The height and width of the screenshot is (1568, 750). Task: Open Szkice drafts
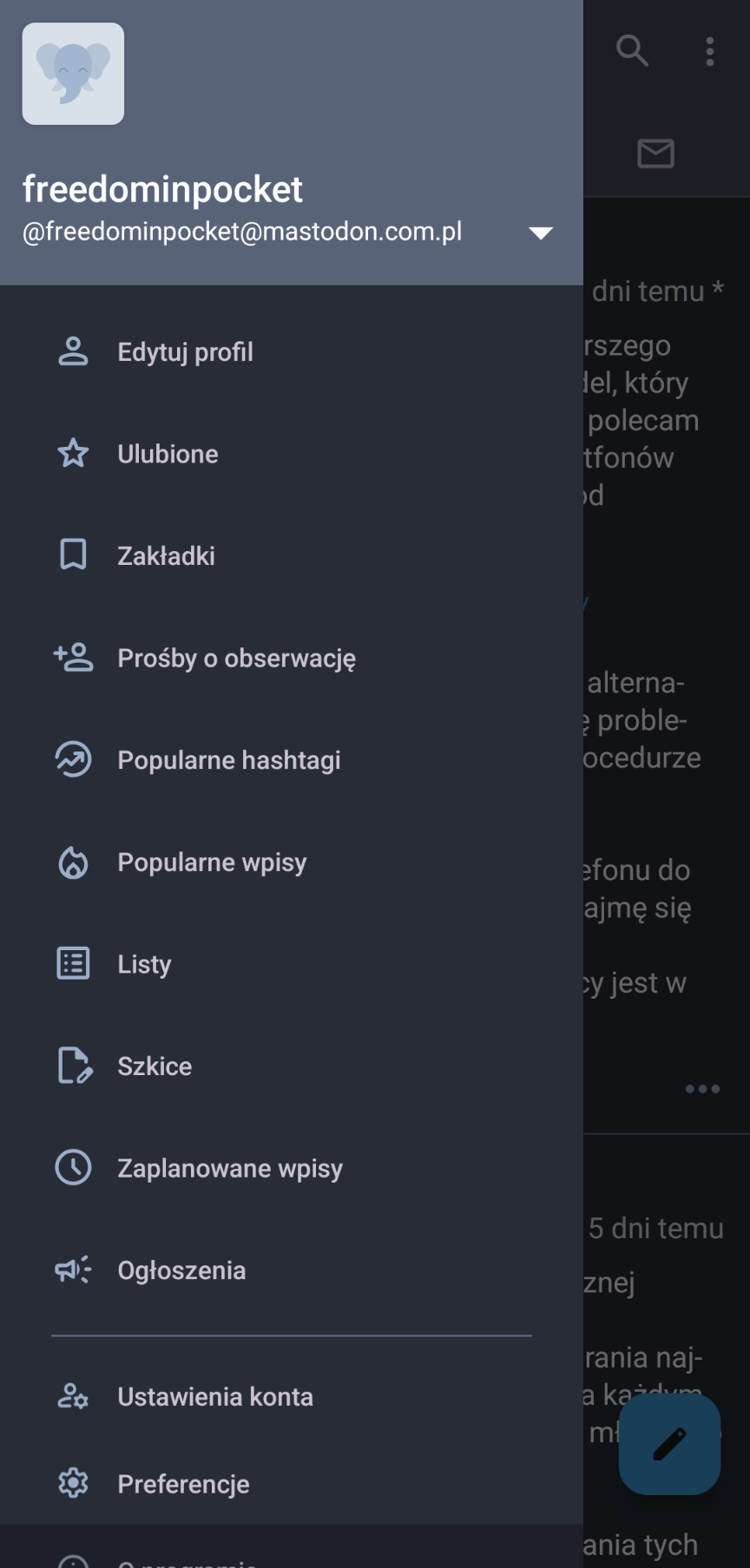coord(155,1066)
